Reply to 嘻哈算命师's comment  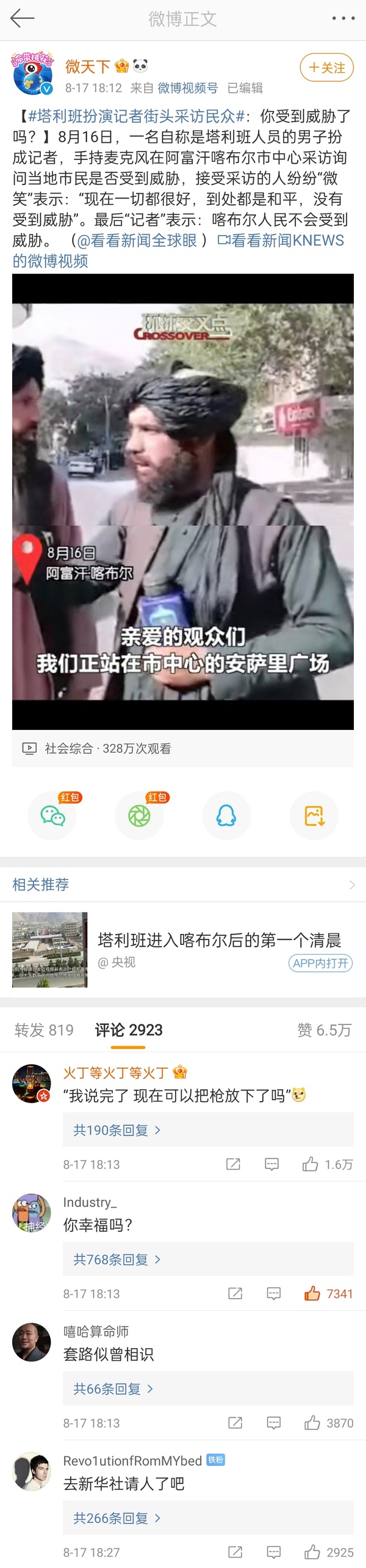(x=274, y=1423)
